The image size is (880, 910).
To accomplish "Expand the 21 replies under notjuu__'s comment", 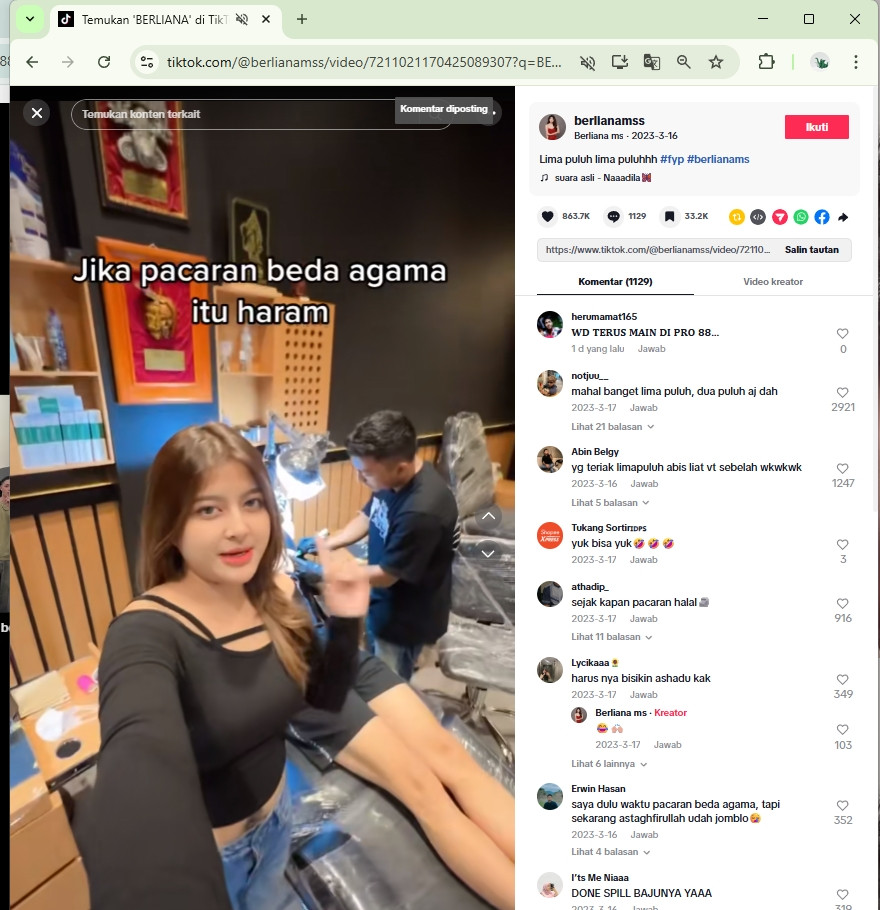I will [x=612, y=427].
